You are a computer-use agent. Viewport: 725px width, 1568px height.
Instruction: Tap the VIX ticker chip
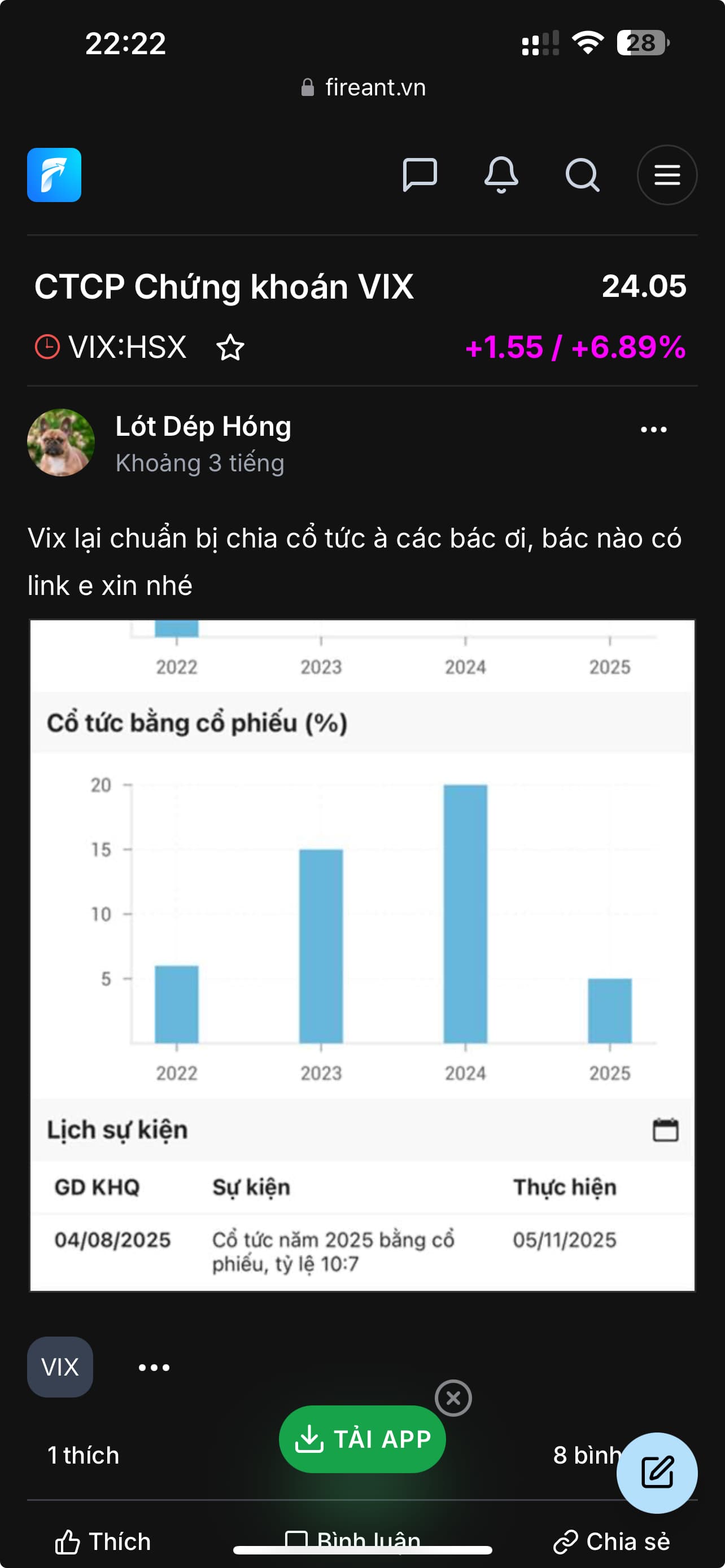pyautogui.click(x=60, y=1366)
